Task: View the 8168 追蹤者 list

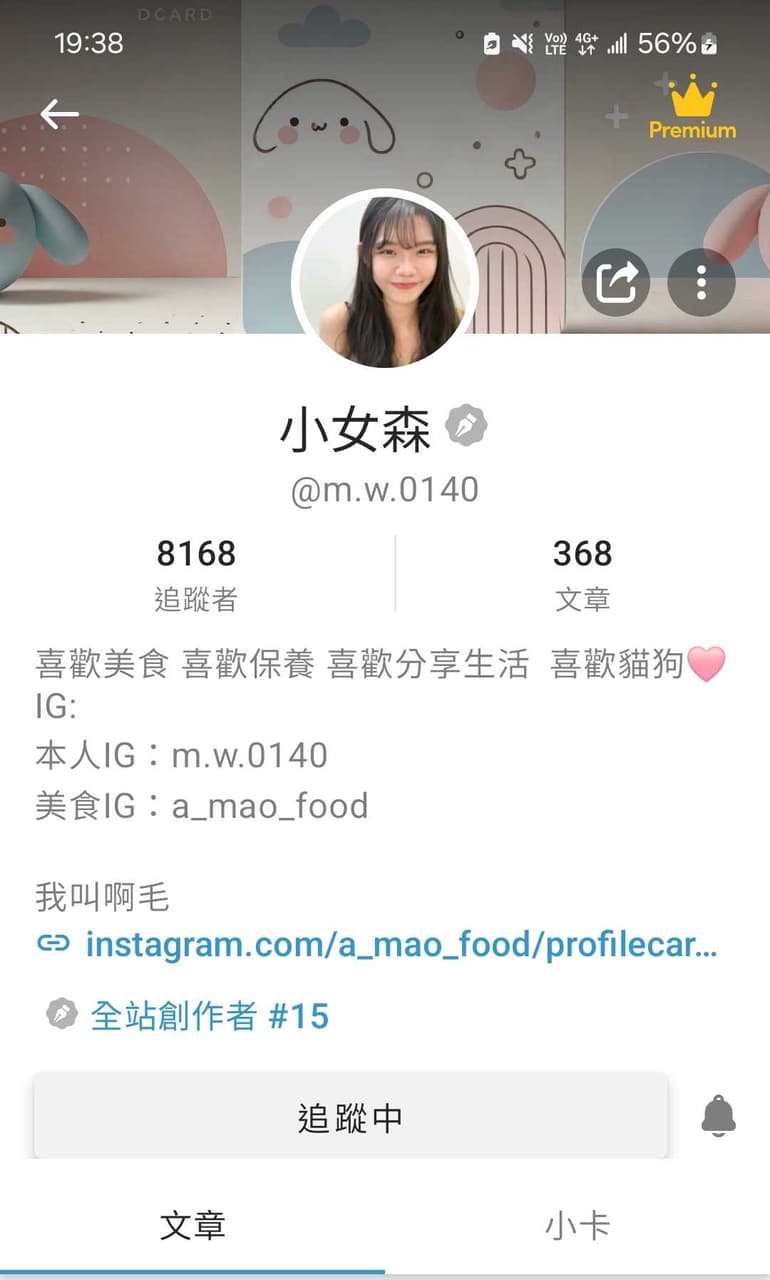Action: (196, 575)
